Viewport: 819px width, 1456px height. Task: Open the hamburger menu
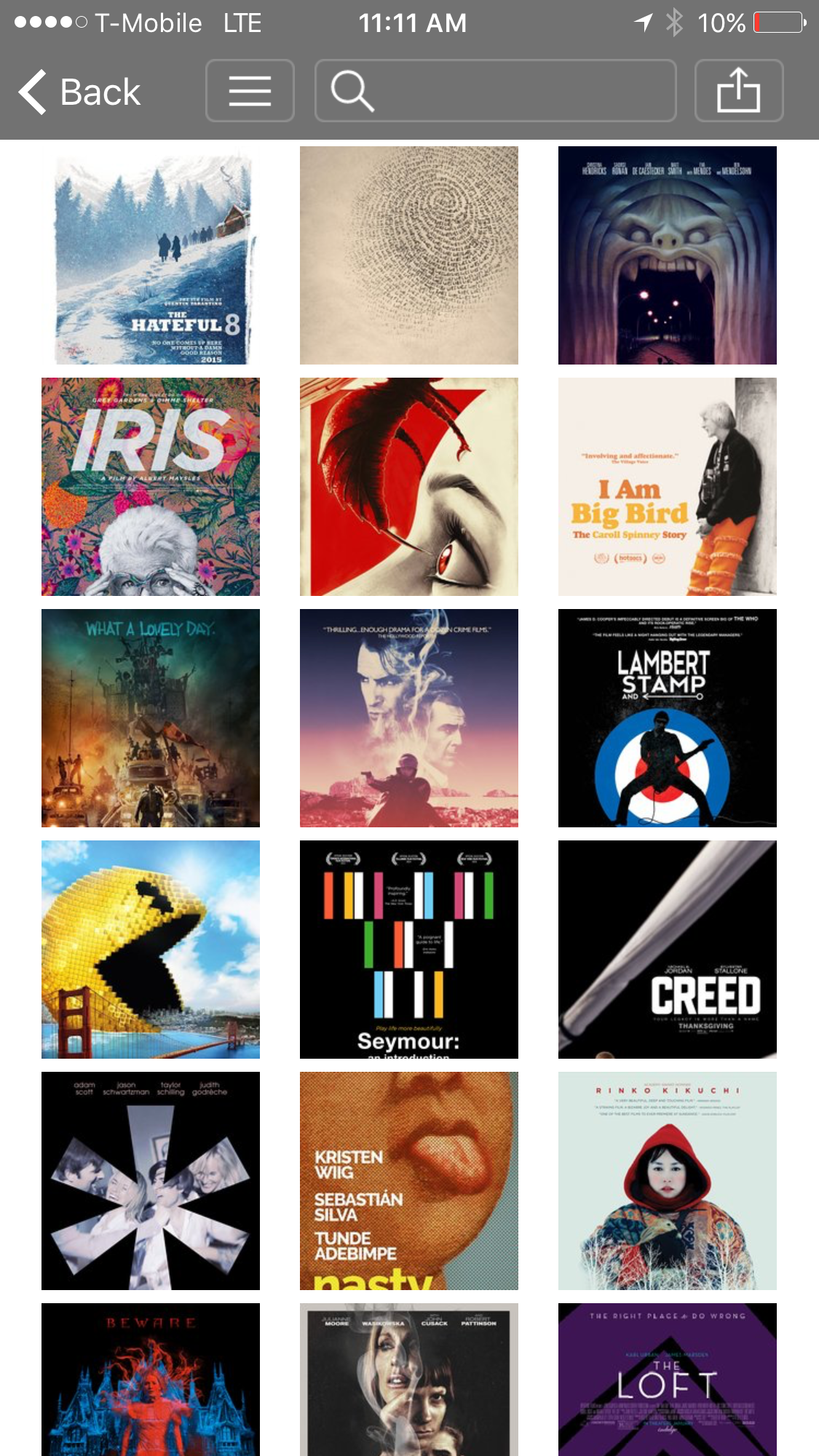tap(250, 91)
